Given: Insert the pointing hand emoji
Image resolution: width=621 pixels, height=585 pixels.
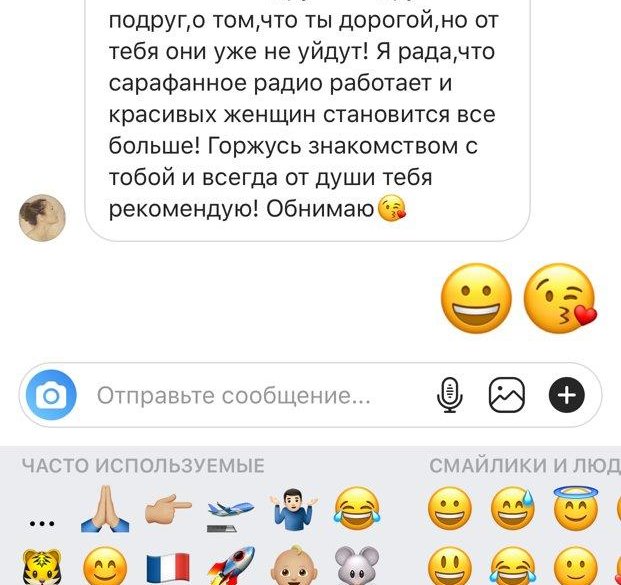Looking at the screenshot, I should coord(168,508).
